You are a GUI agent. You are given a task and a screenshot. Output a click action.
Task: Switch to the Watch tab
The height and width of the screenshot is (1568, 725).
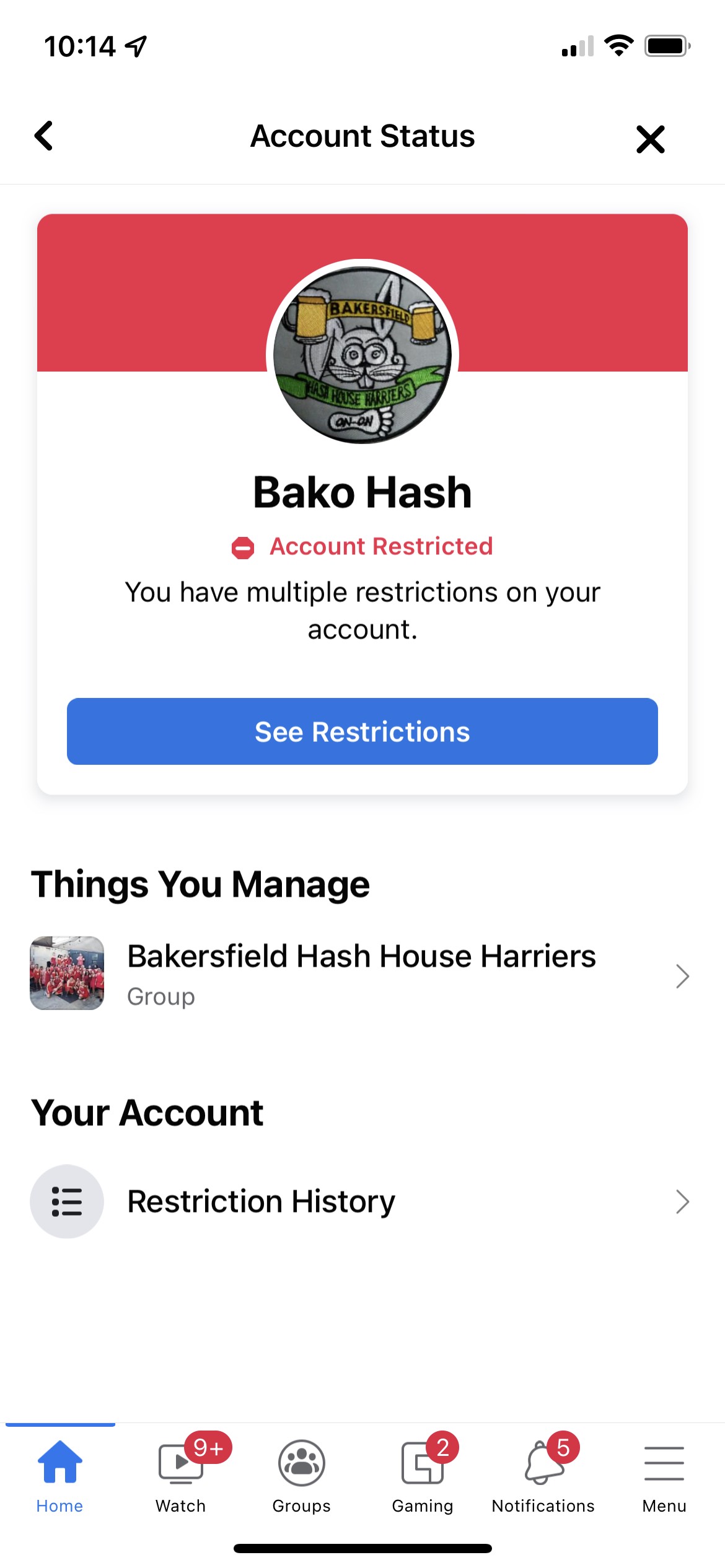(180, 1475)
